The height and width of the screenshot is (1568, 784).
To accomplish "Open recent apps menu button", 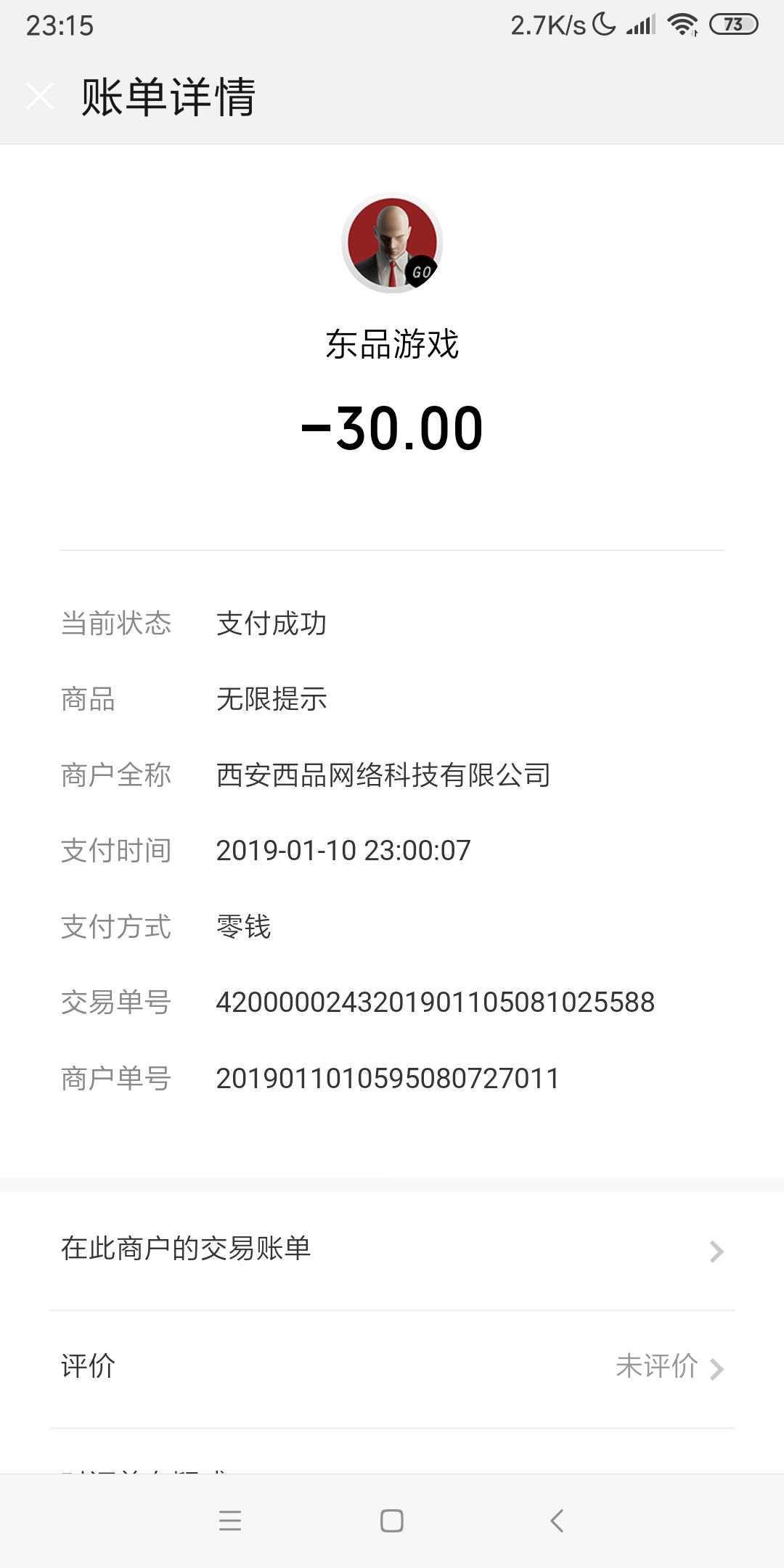I will 229,1520.
